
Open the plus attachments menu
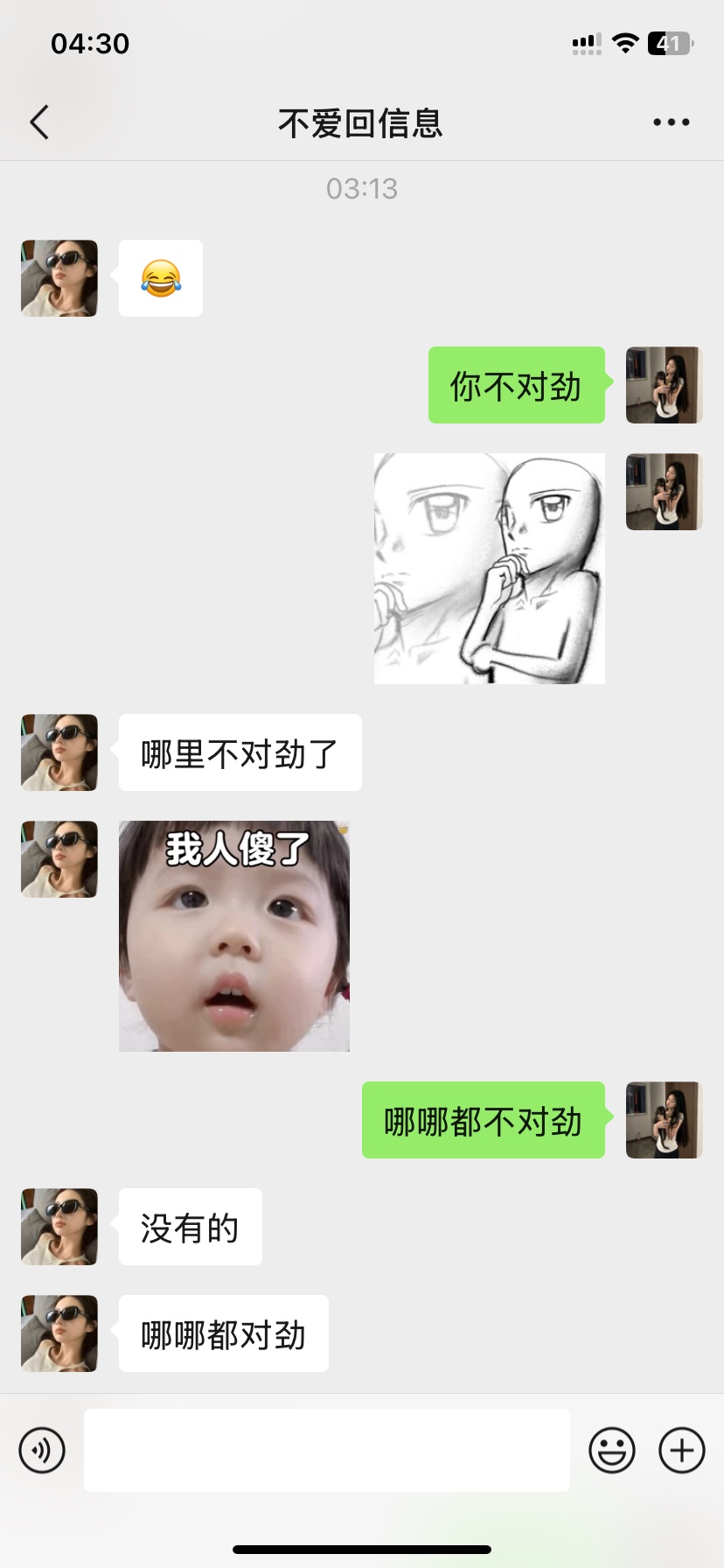tap(681, 1450)
